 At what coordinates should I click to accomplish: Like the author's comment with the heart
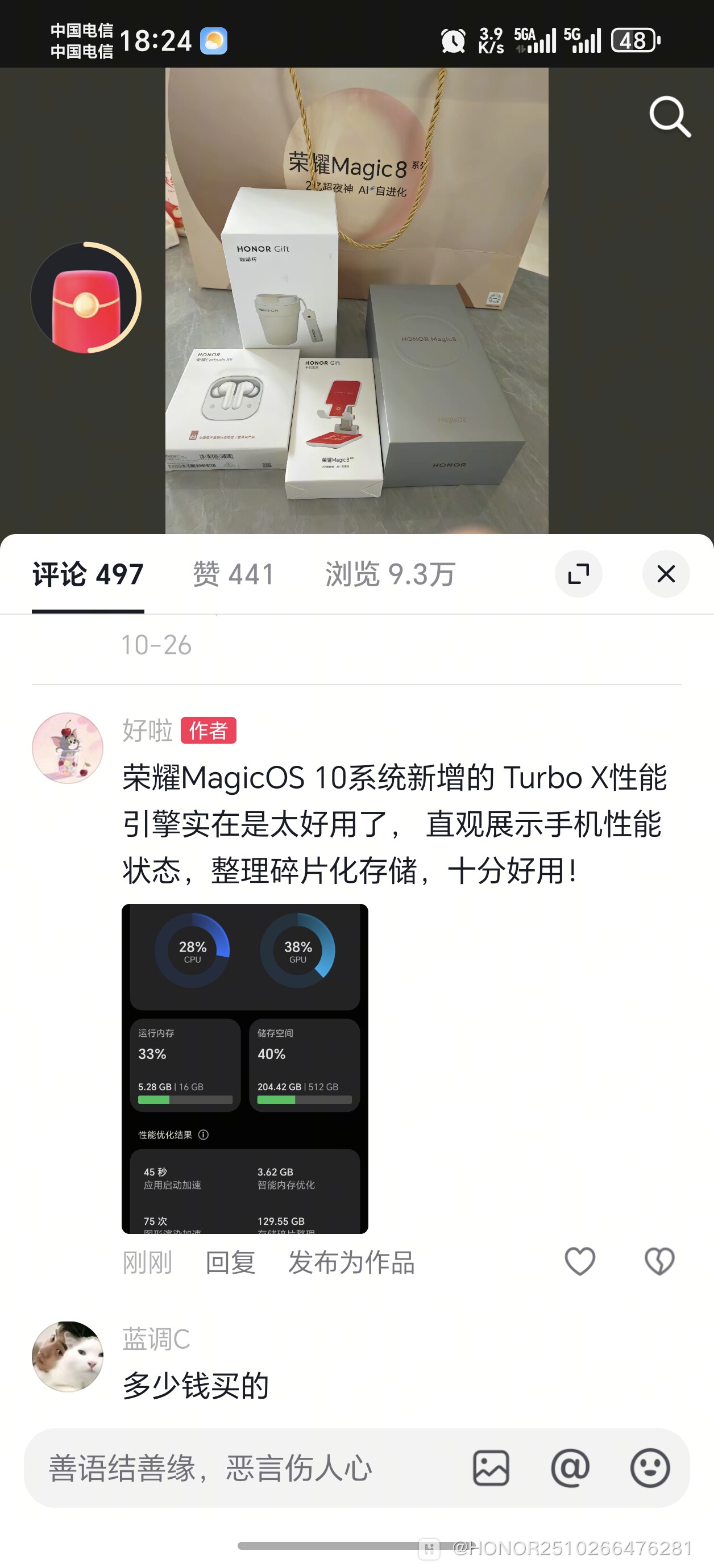coord(579,1261)
